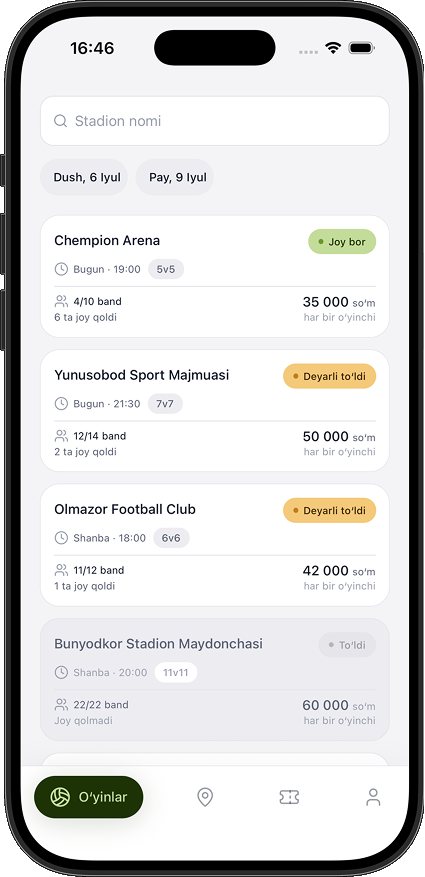Switch to the map location pin tab

[x=205, y=797]
